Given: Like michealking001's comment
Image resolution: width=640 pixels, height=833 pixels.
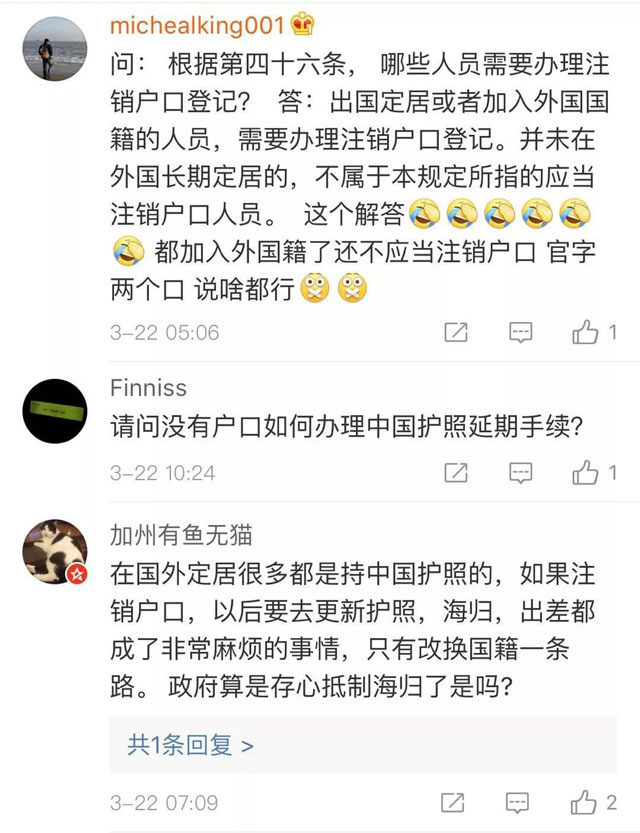Looking at the screenshot, I should [x=586, y=332].
